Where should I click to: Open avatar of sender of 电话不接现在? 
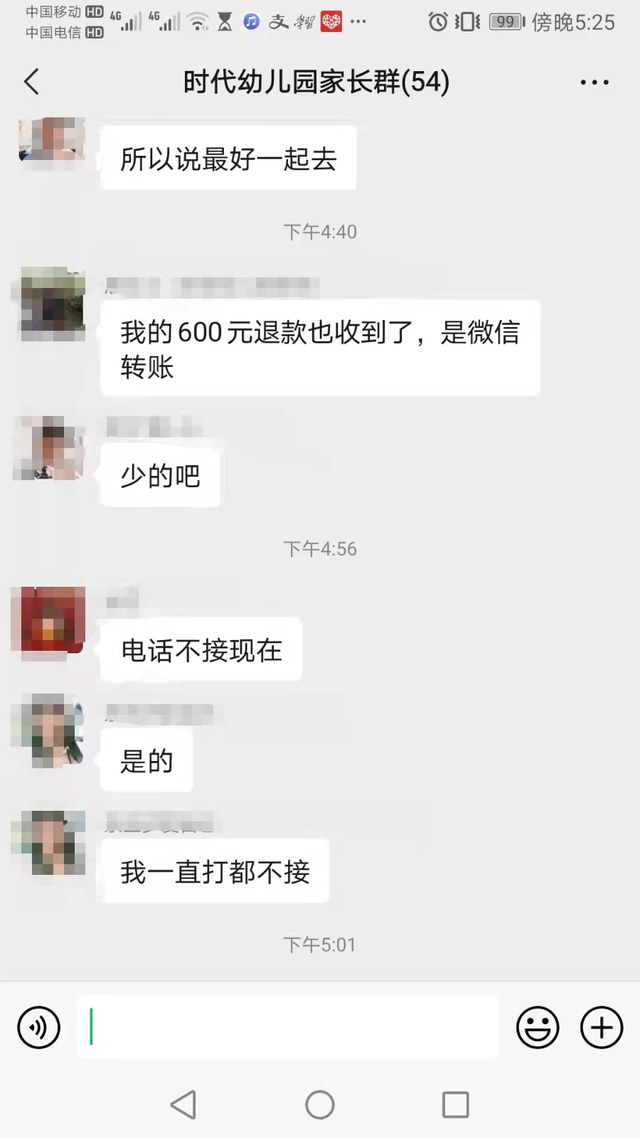[48, 621]
